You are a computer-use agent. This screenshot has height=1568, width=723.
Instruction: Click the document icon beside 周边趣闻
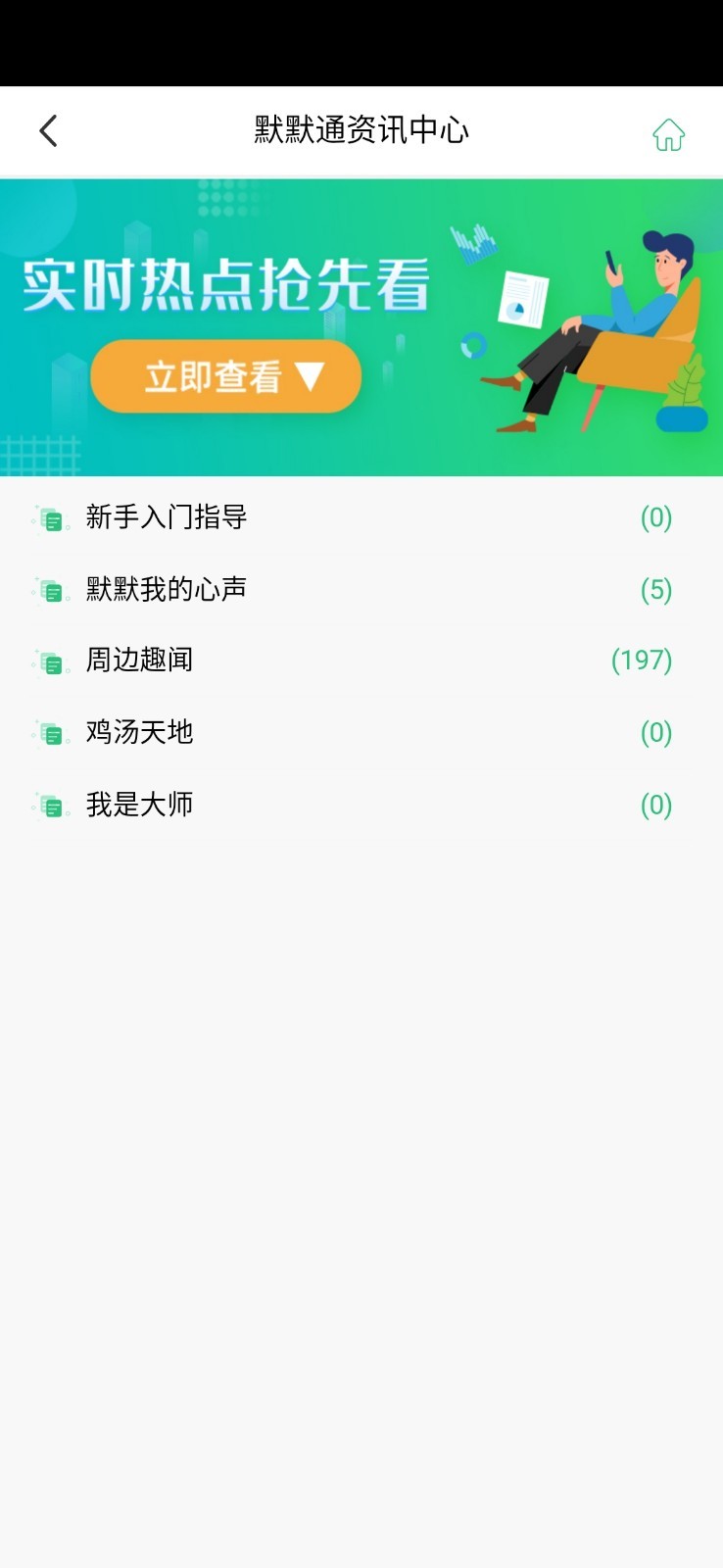[51, 662]
